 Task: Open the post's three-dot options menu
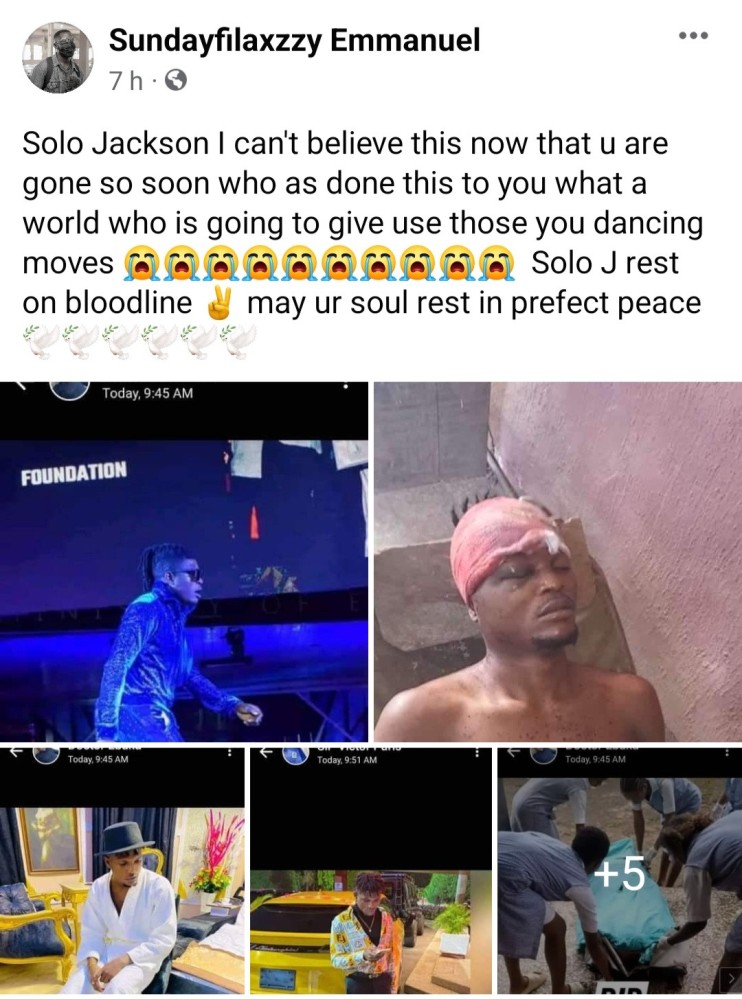click(692, 36)
